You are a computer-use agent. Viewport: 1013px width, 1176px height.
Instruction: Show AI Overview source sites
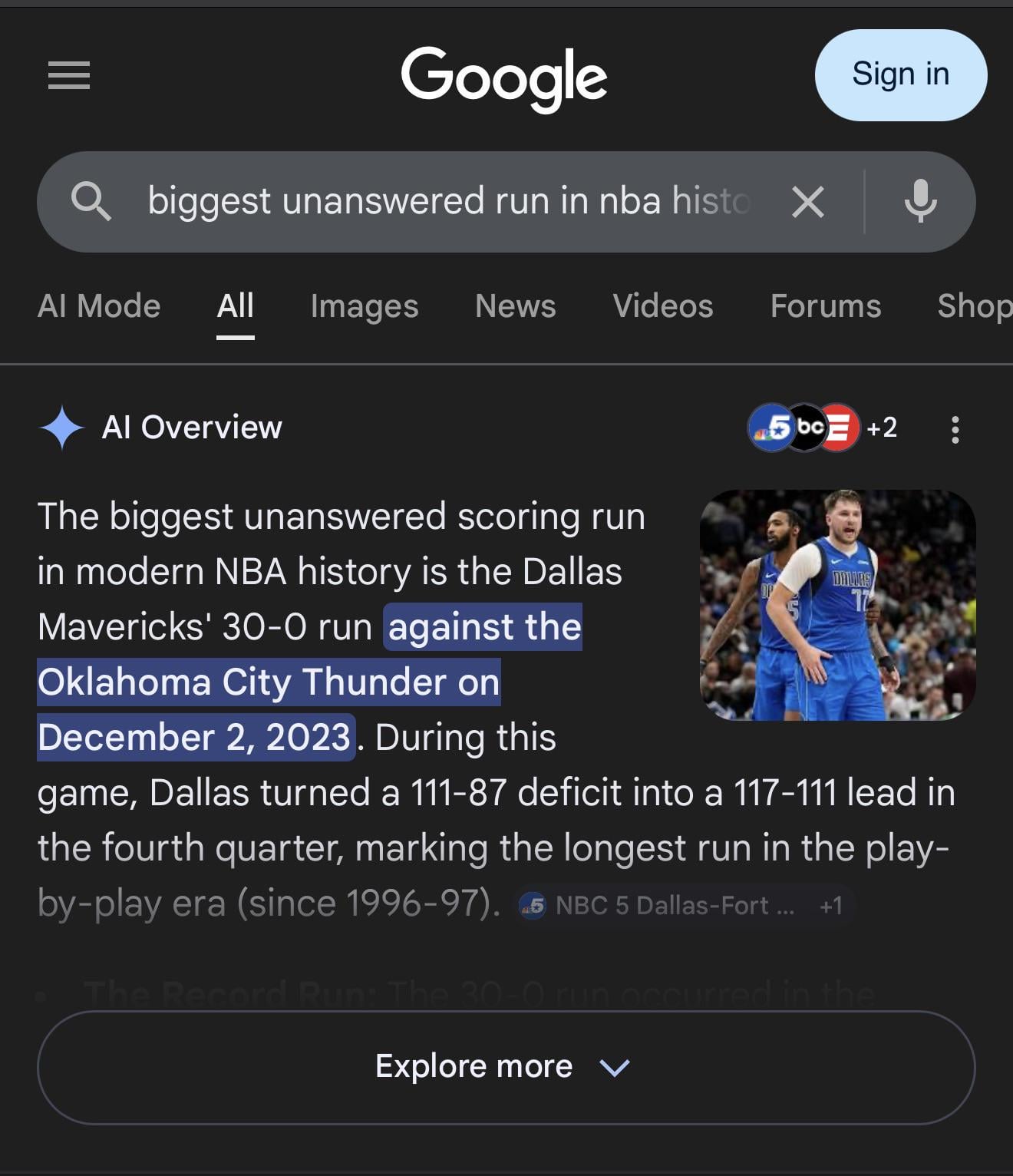(822, 428)
